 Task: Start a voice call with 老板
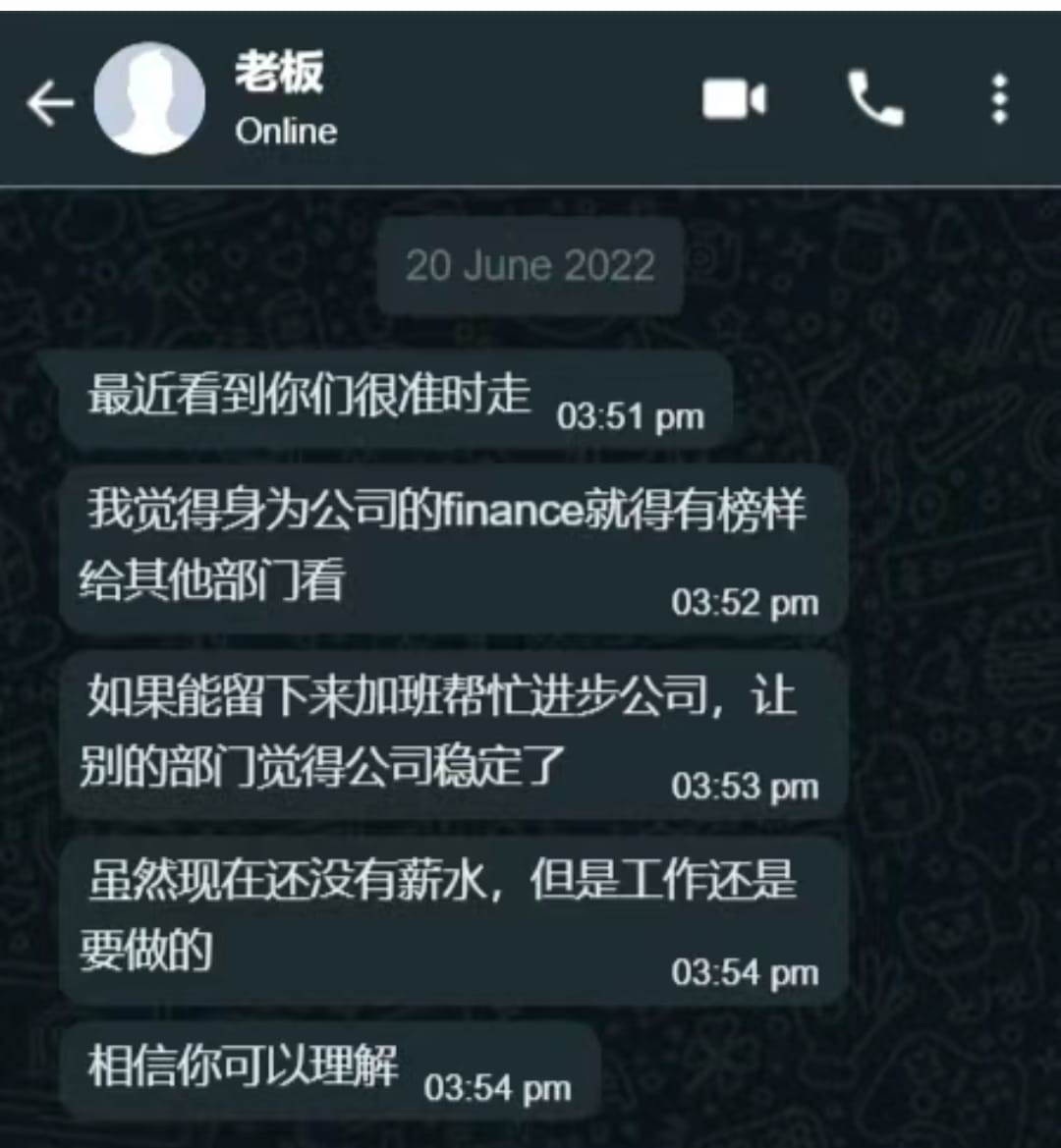(x=874, y=99)
